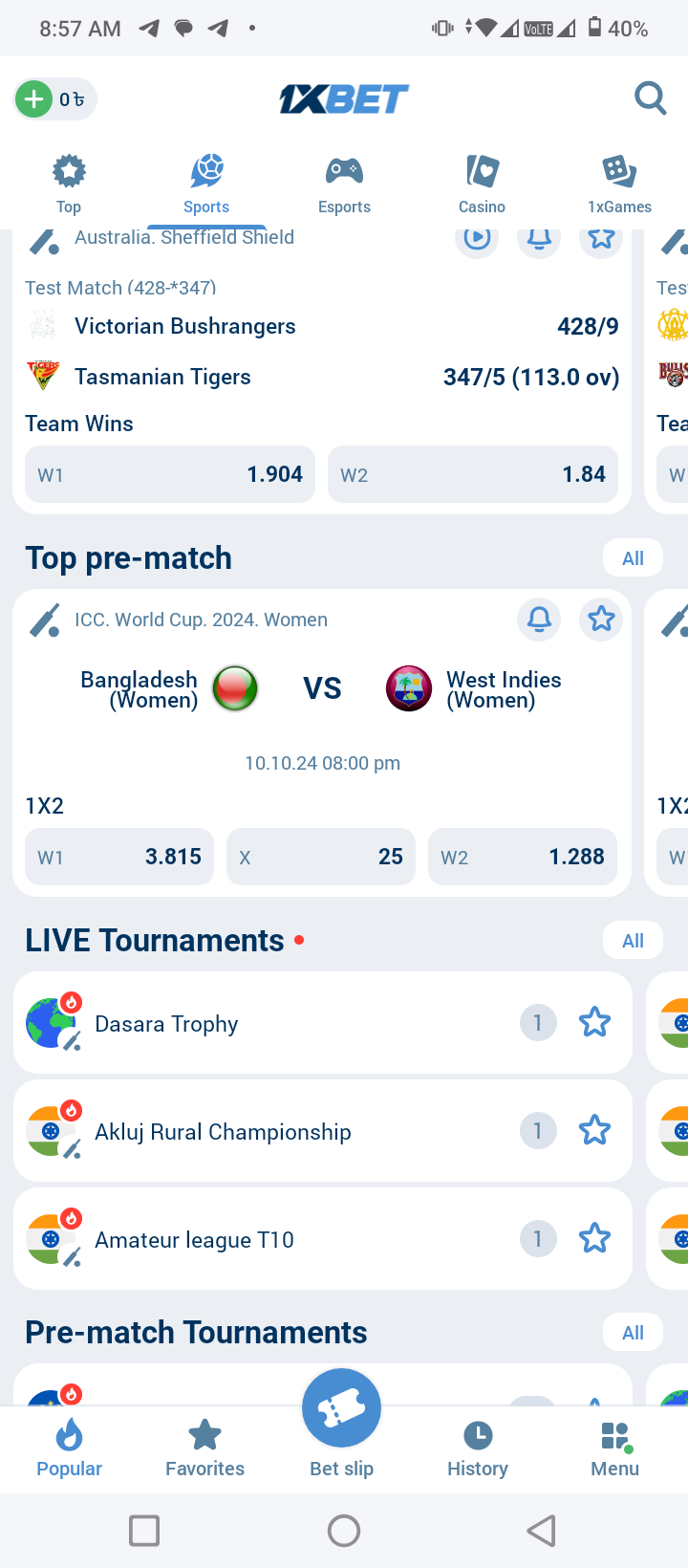
Task: Open Amateur league T10 tournament
Action: [x=323, y=1239]
